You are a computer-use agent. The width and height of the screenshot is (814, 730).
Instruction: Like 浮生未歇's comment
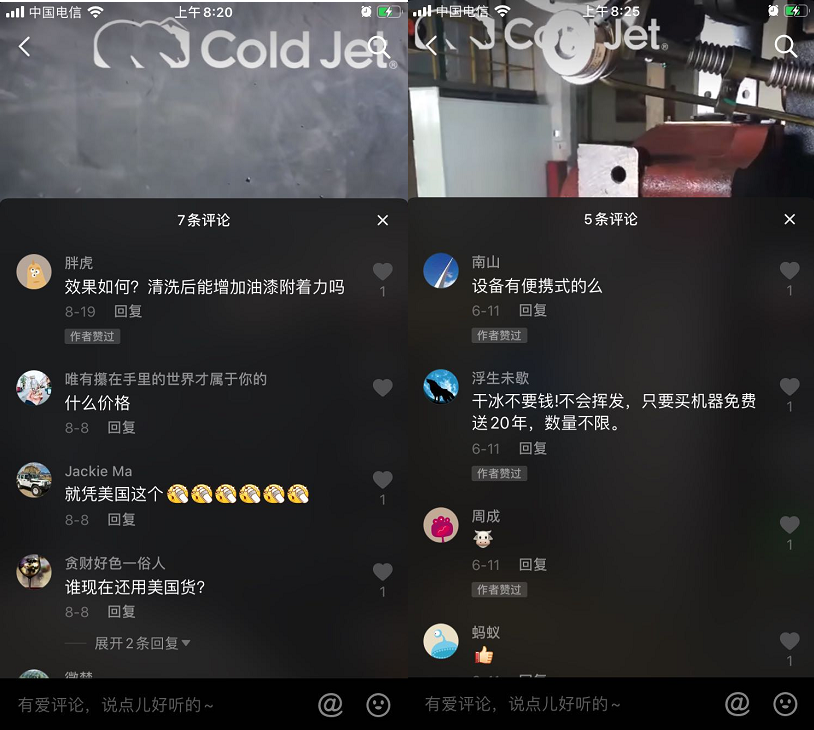click(x=789, y=387)
